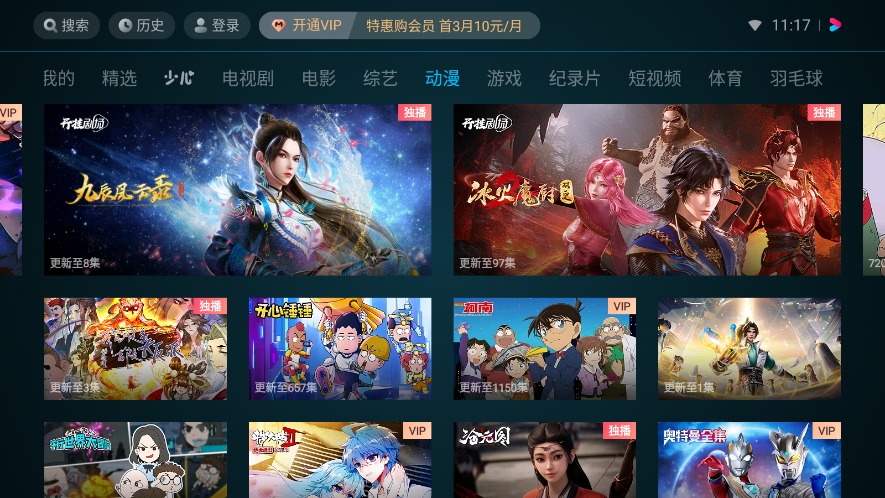This screenshot has height=498, width=885.
Task: Tap the 登录 login button
Action: tap(216, 25)
